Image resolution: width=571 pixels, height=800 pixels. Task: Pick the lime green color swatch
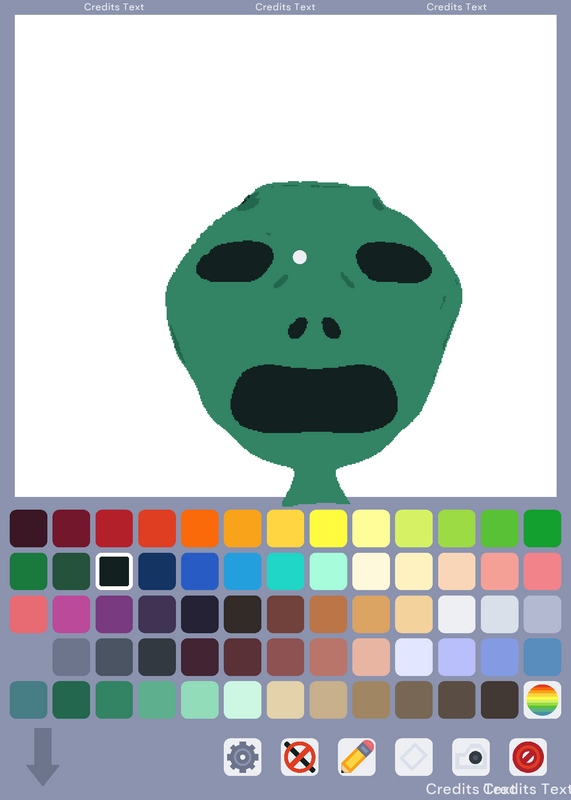(x=457, y=528)
